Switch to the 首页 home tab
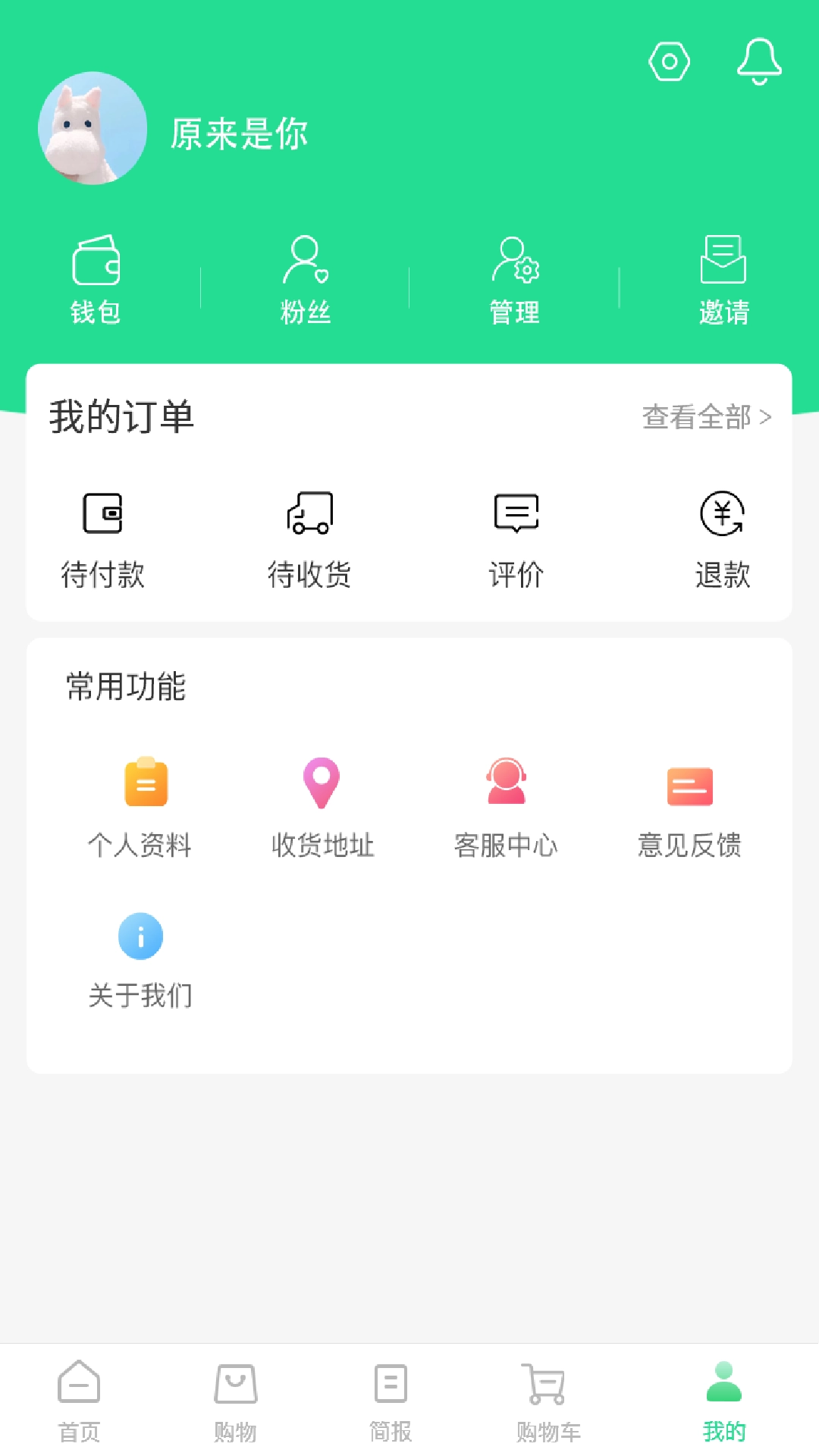The height and width of the screenshot is (1456, 819). (x=78, y=1403)
